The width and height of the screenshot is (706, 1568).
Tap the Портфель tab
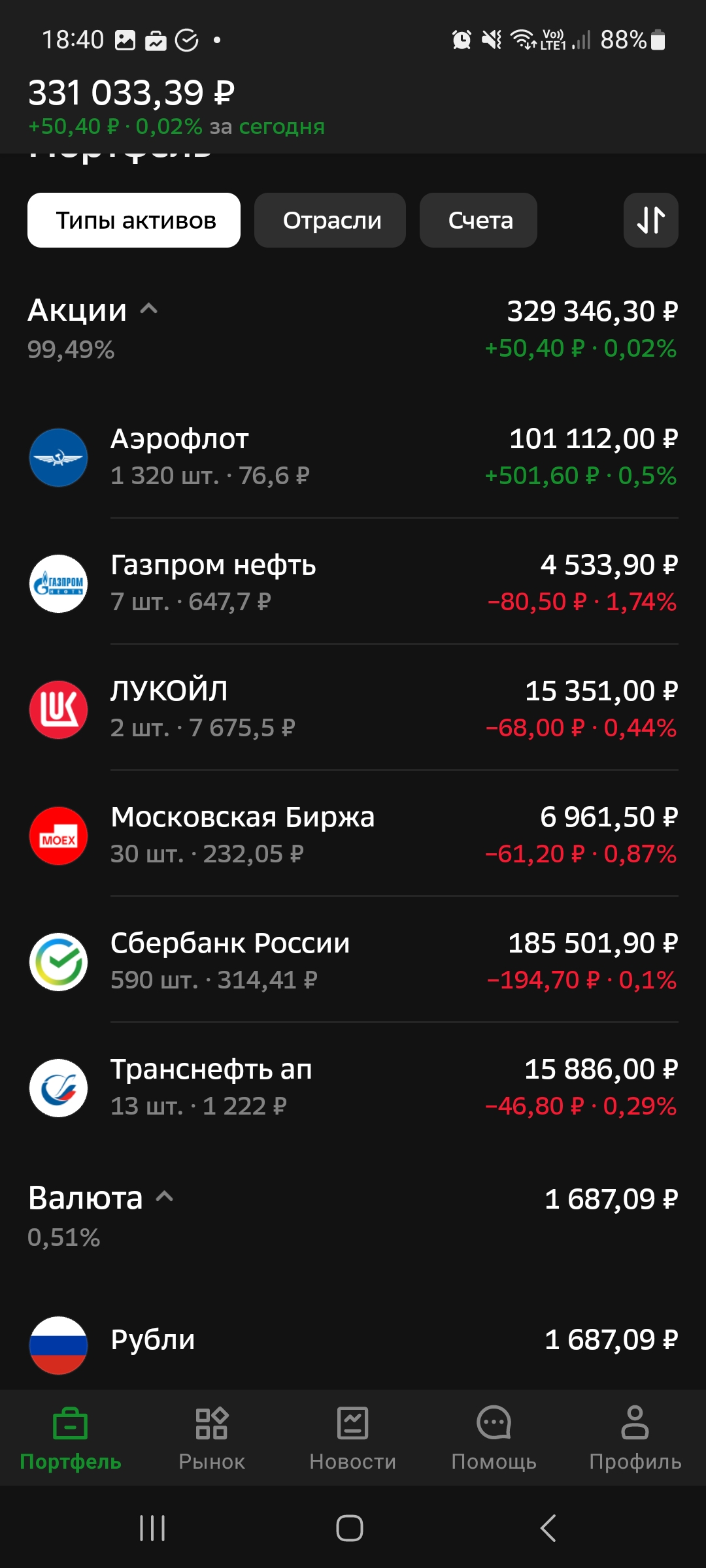click(71, 1437)
